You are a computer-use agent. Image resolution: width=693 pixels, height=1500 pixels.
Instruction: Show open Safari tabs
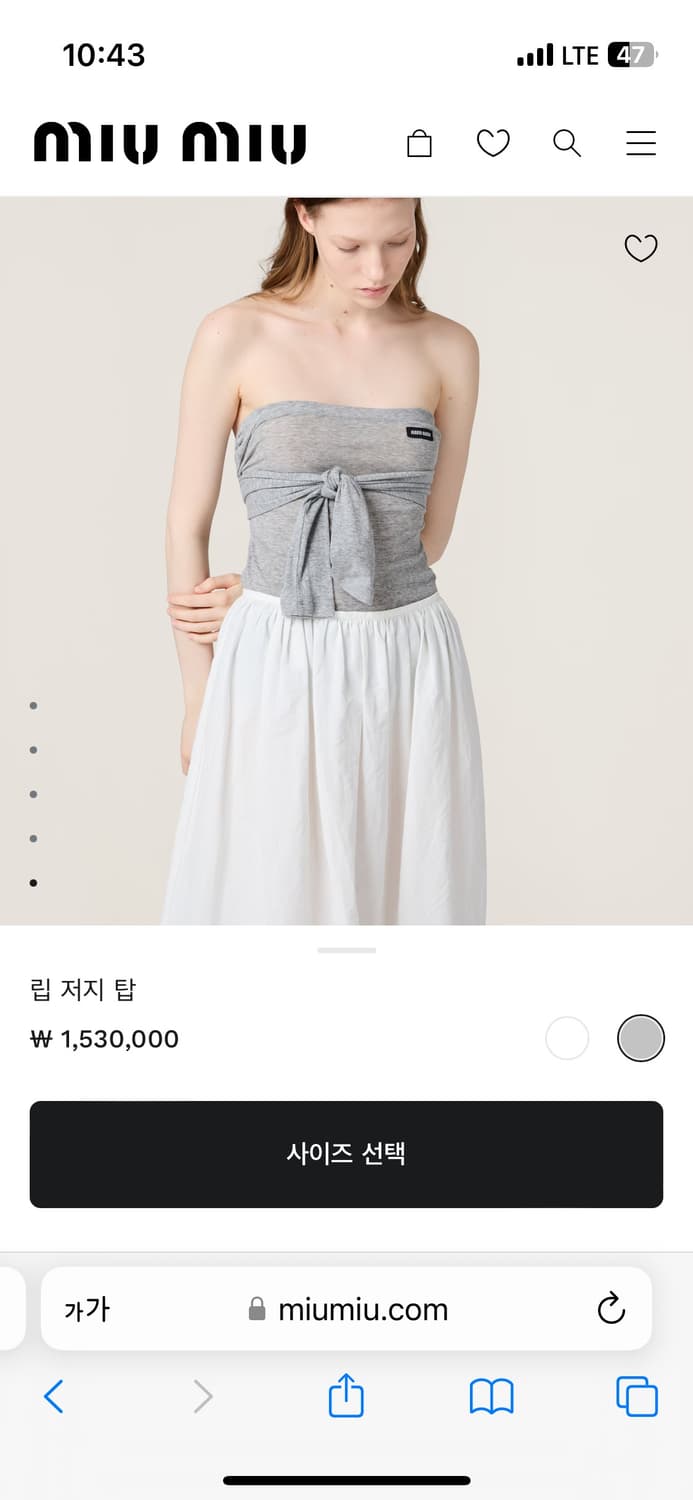[637, 1396]
